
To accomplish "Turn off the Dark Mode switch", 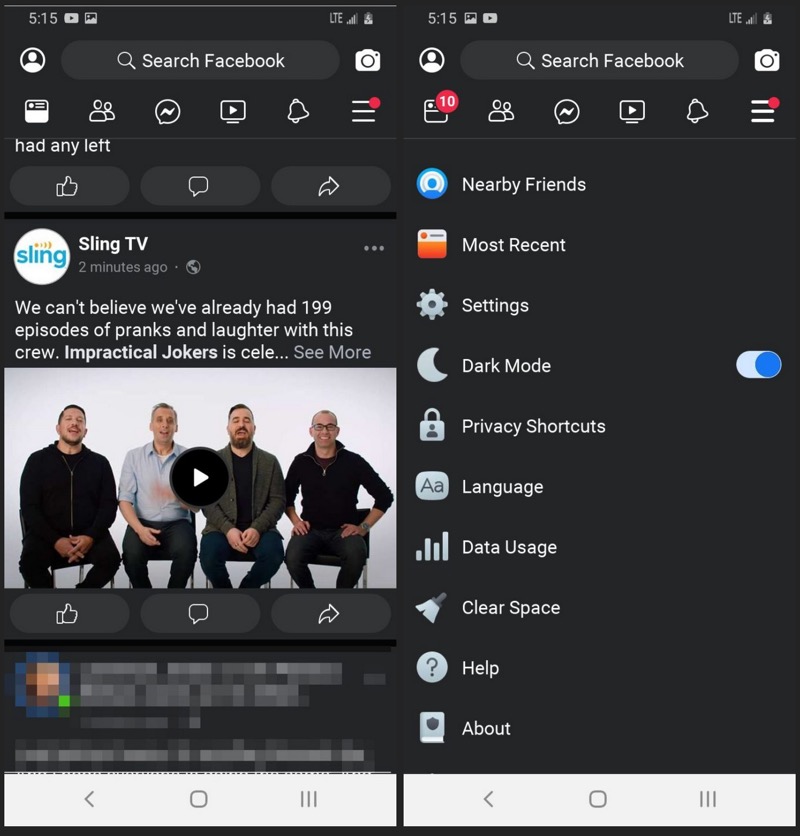I will point(759,365).
